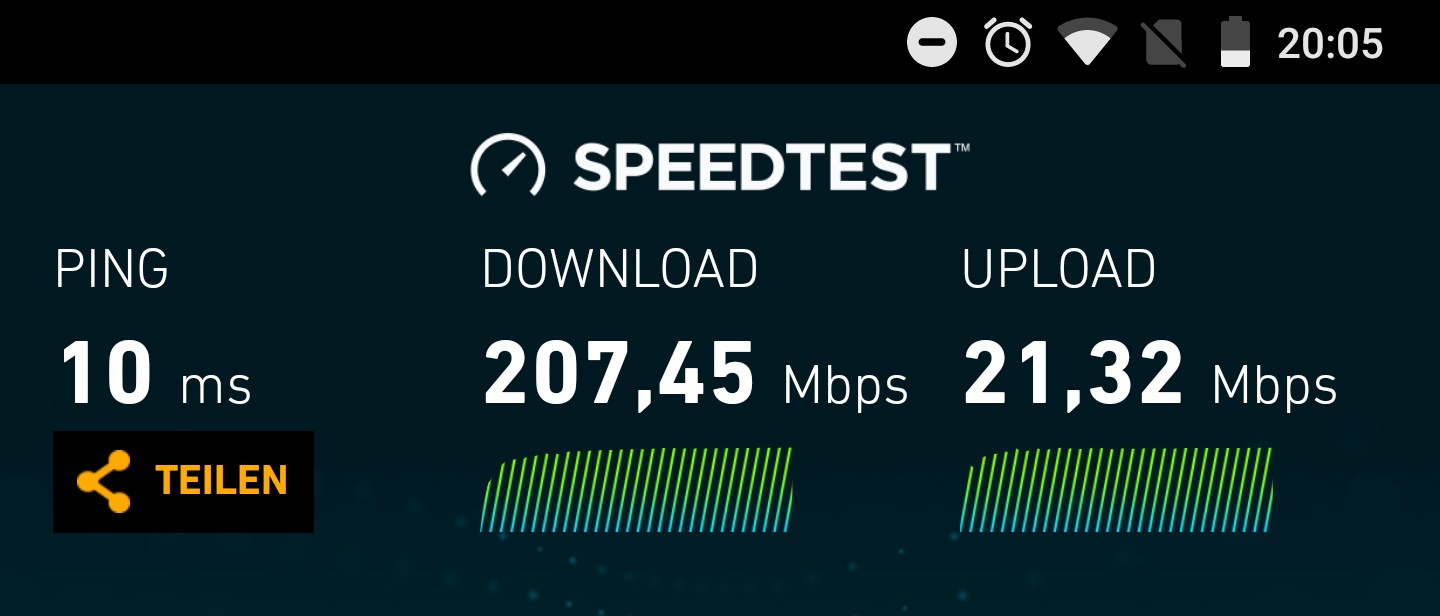
Task: Share the result with the TEILEN button
Action: click(183, 481)
